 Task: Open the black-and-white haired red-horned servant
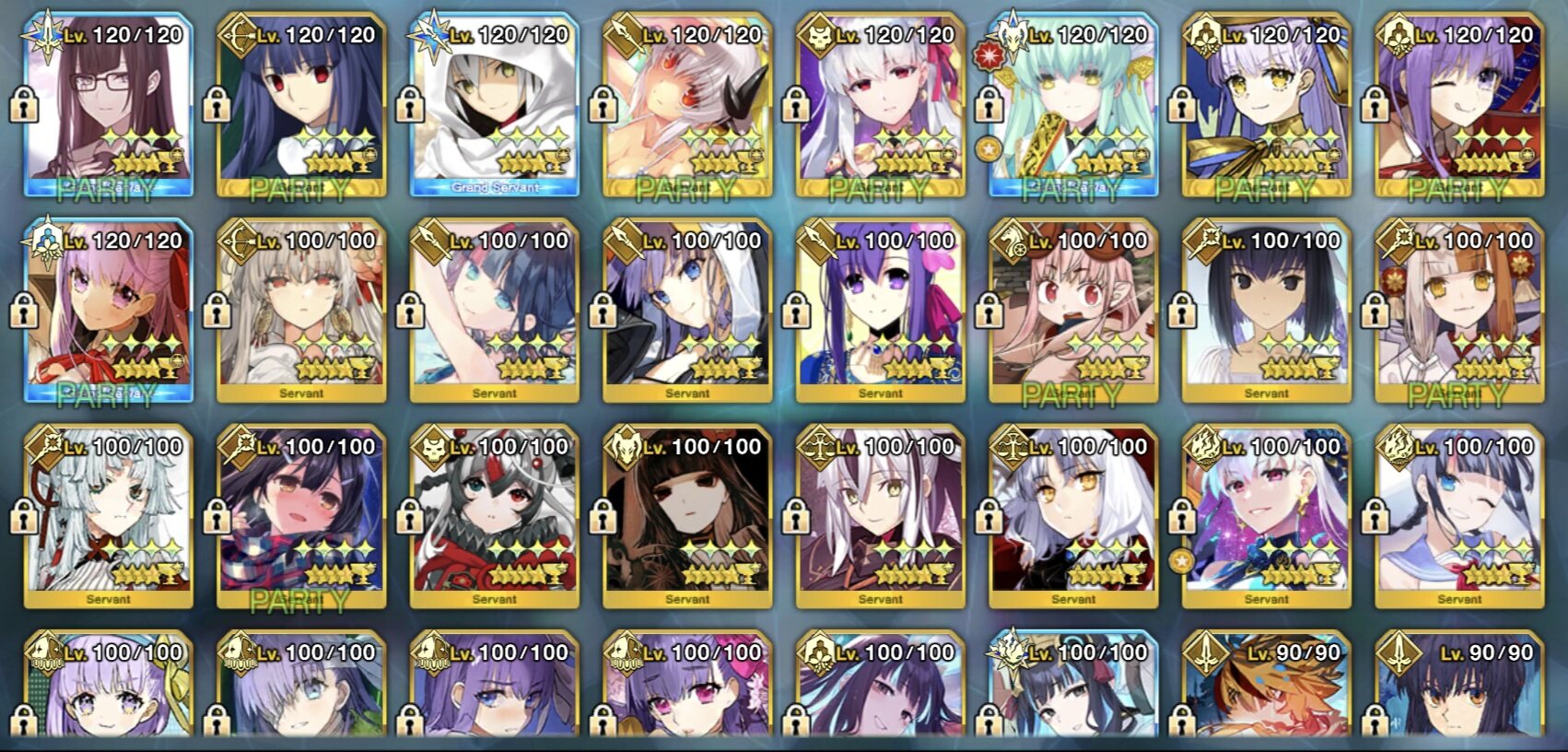tap(495, 518)
